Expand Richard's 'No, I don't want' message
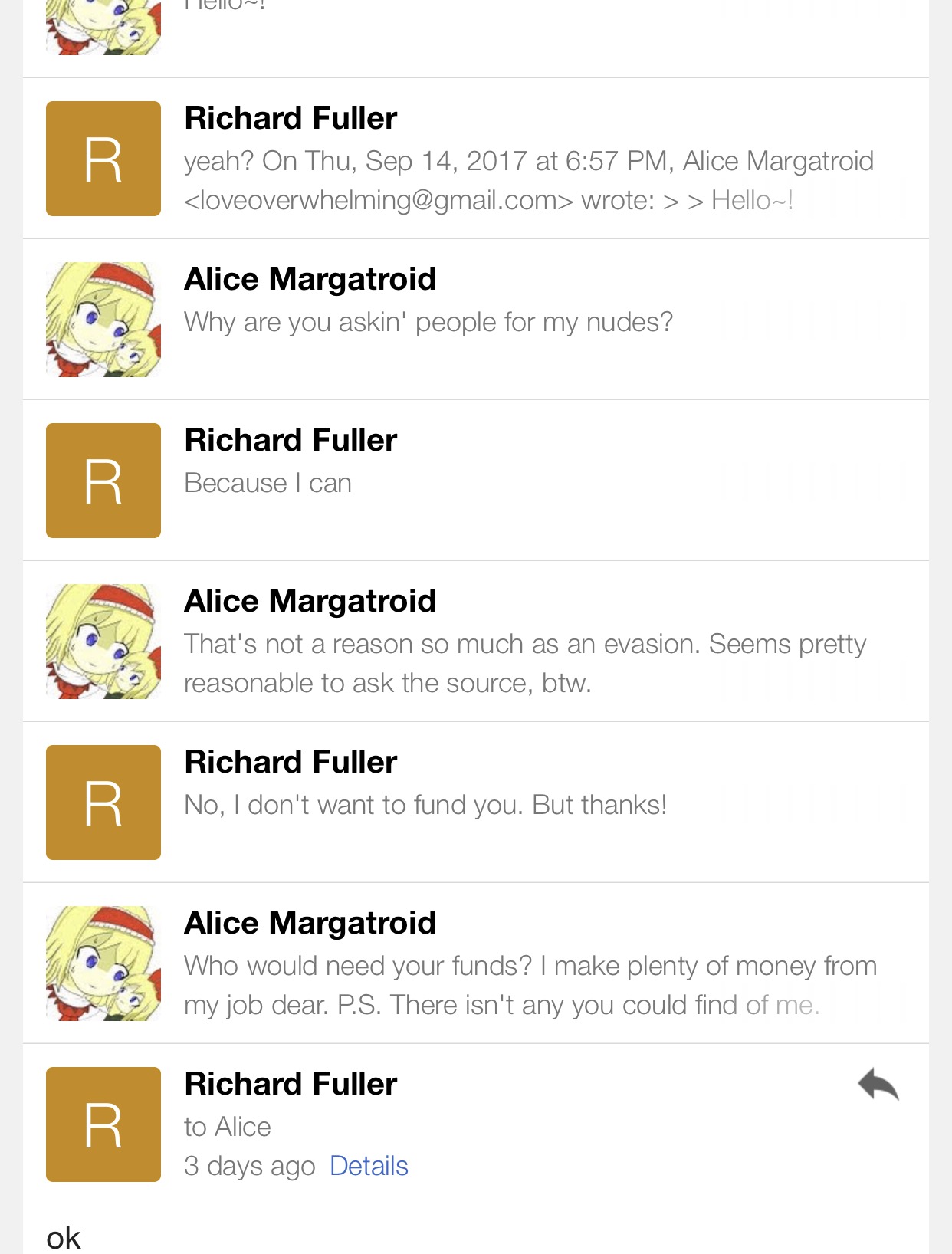 coord(476,803)
